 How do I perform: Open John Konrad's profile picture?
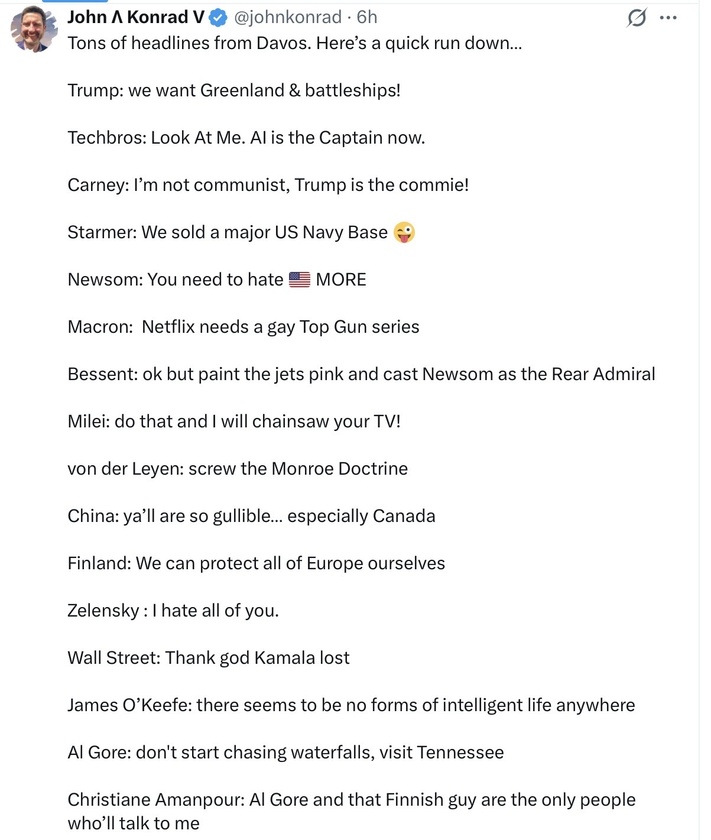point(32,27)
